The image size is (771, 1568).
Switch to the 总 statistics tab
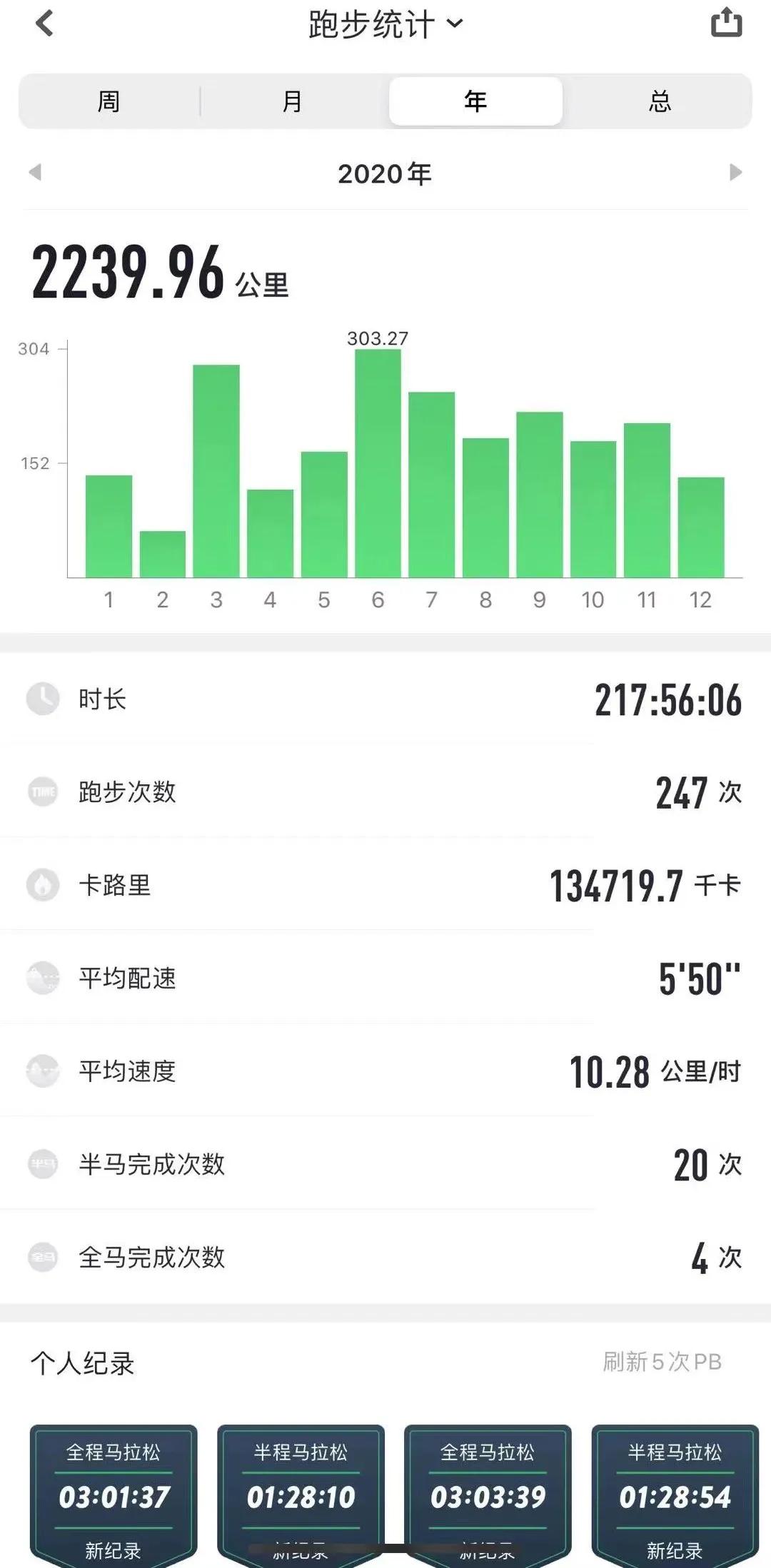click(660, 101)
